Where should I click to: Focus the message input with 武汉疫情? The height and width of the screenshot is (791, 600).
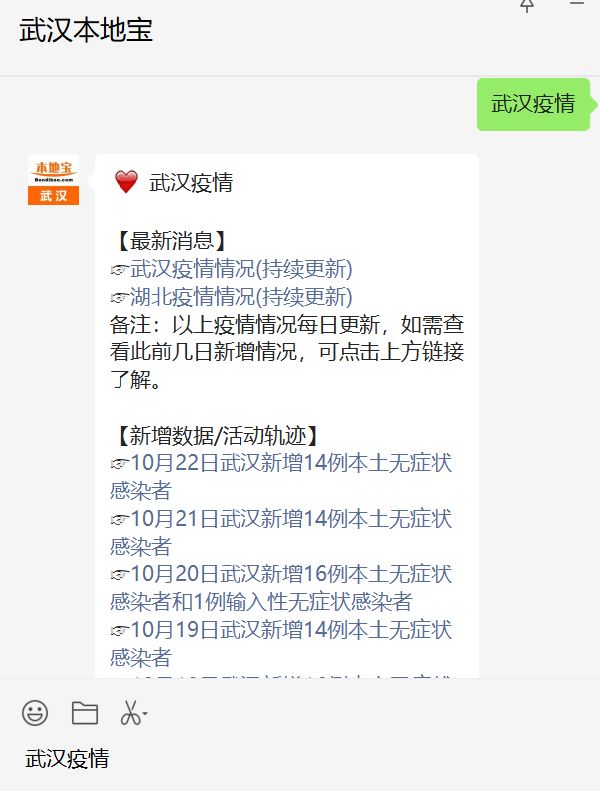tap(300, 759)
